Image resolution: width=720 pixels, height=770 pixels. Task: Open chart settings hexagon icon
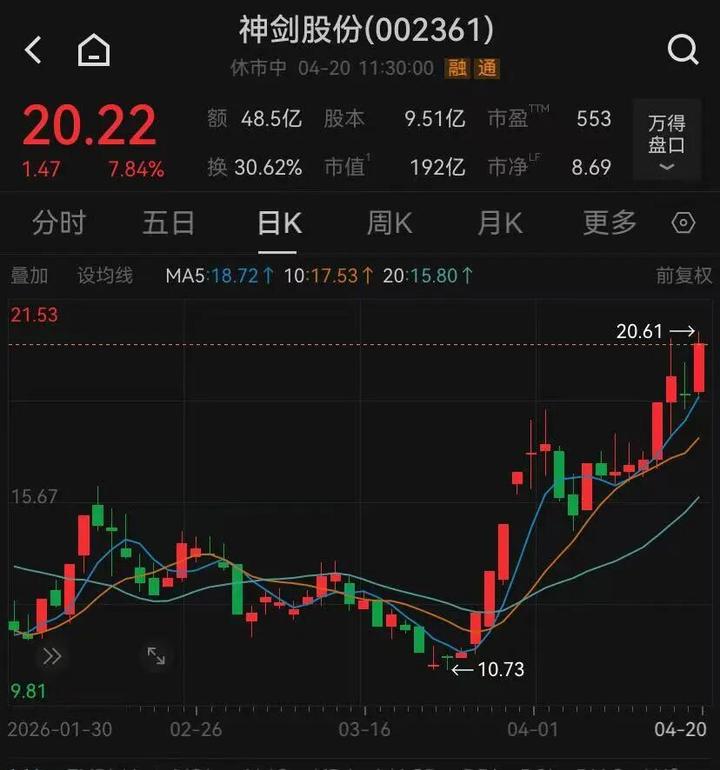click(684, 223)
